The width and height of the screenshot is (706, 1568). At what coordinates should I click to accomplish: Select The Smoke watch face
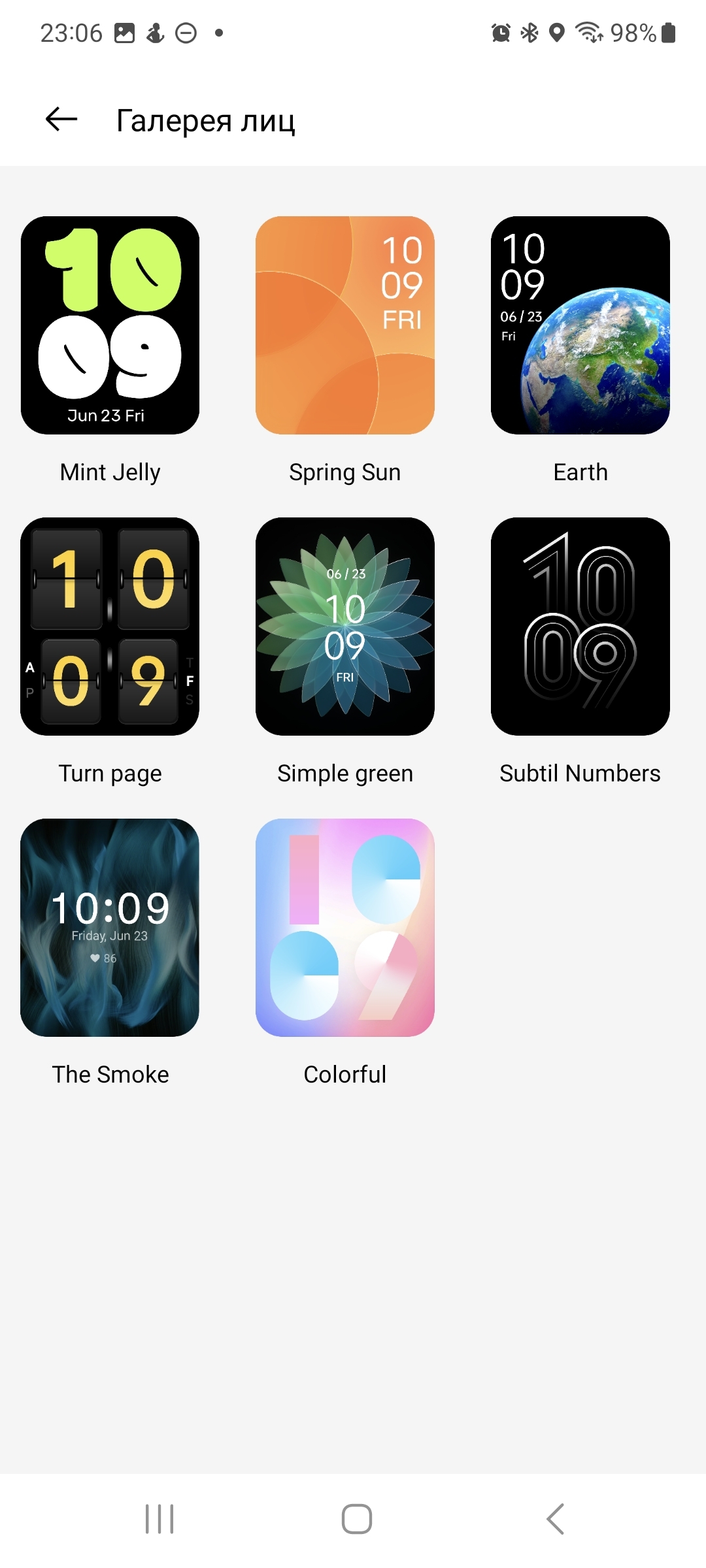(110, 928)
